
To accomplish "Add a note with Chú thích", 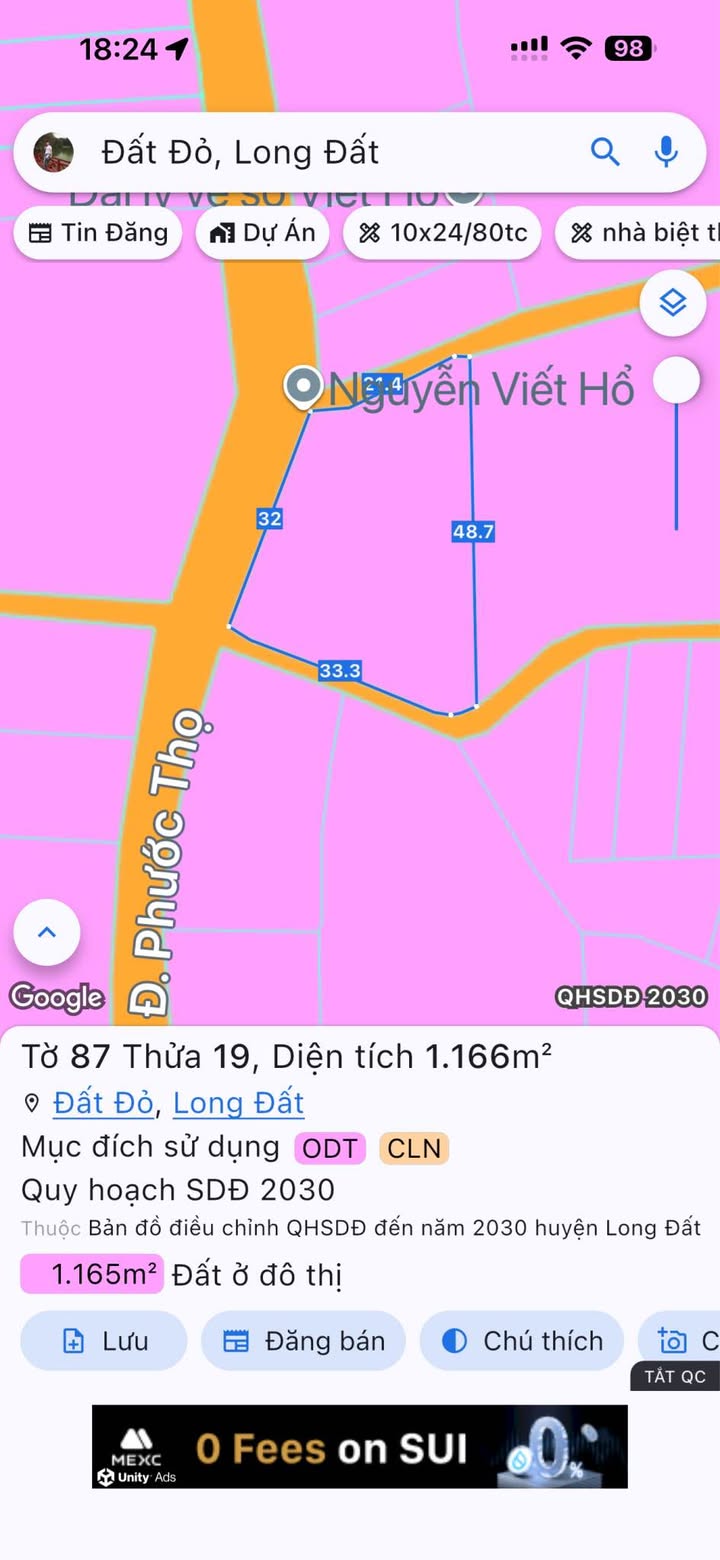I will (x=522, y=1341).
